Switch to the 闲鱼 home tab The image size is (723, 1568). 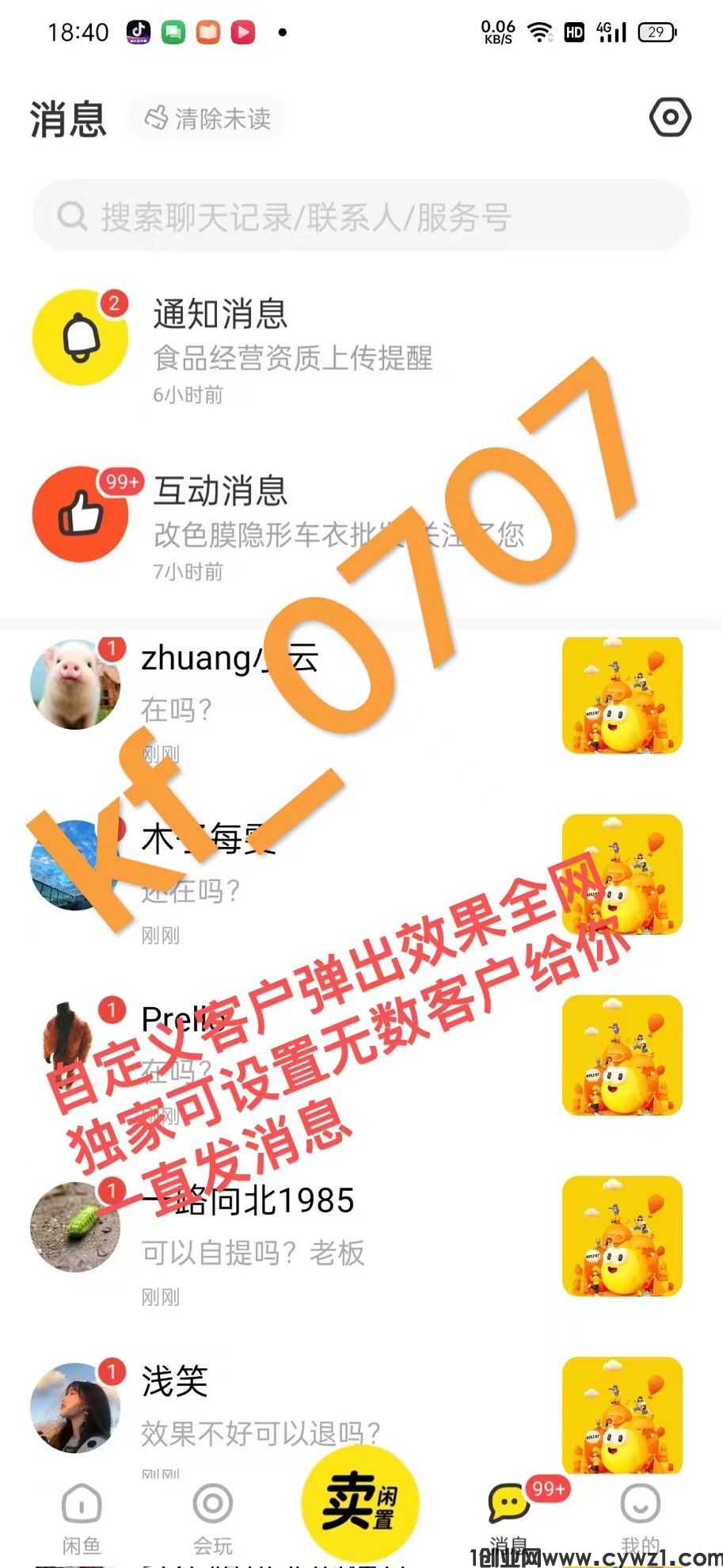(x=81, y=1517)
